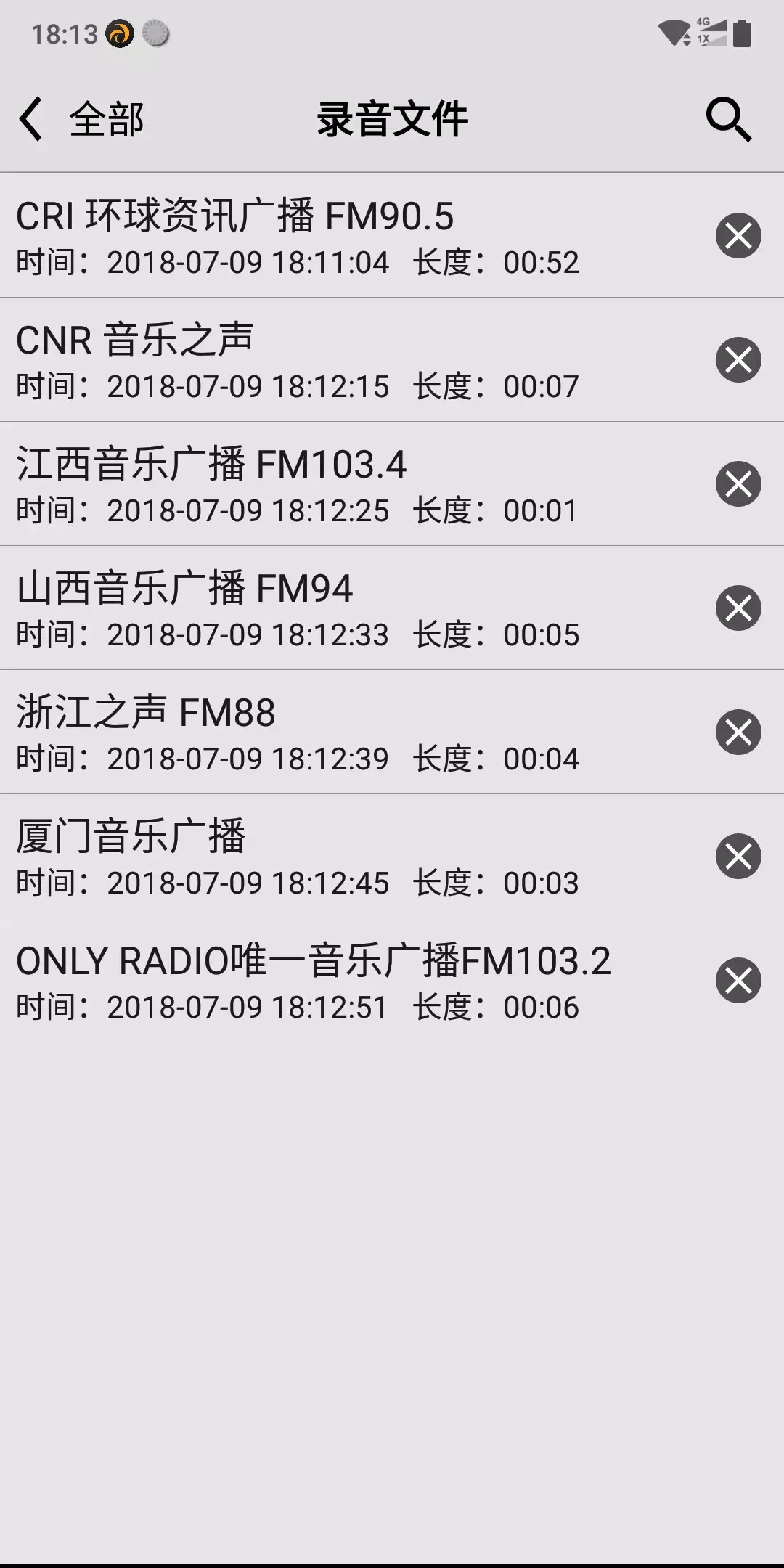
Task: Delete the 浙江之声 FM88 recording
Action: [x=738, y=732]
